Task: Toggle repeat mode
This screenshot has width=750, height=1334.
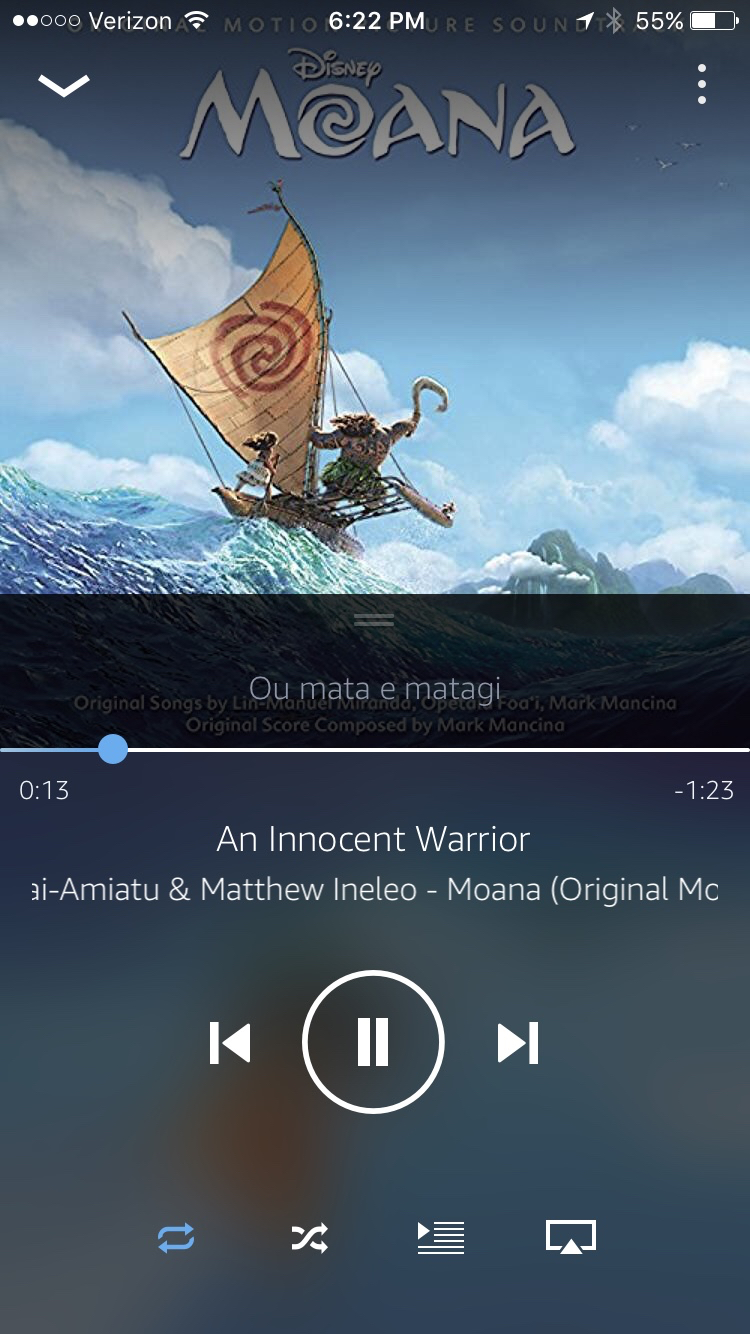Action: coord(176,1238)
